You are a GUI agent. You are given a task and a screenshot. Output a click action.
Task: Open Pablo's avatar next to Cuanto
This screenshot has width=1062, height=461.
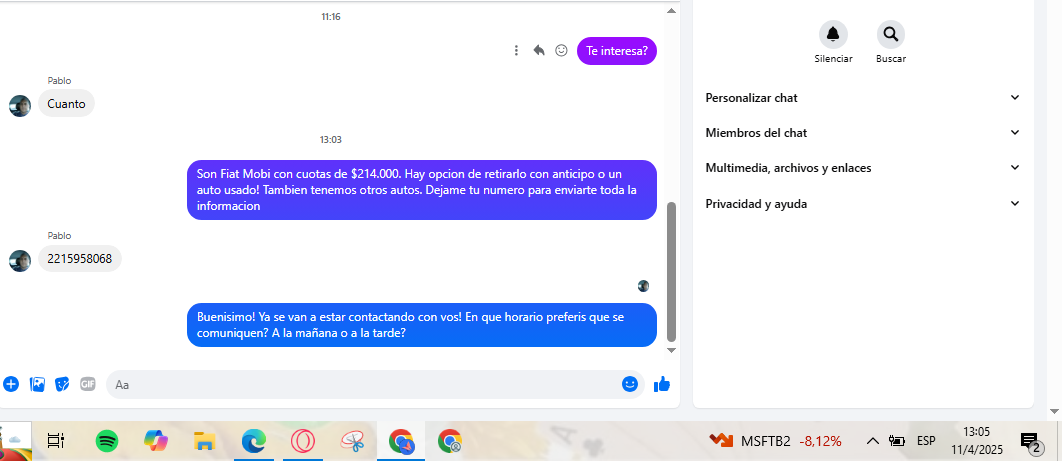point(20,105)
